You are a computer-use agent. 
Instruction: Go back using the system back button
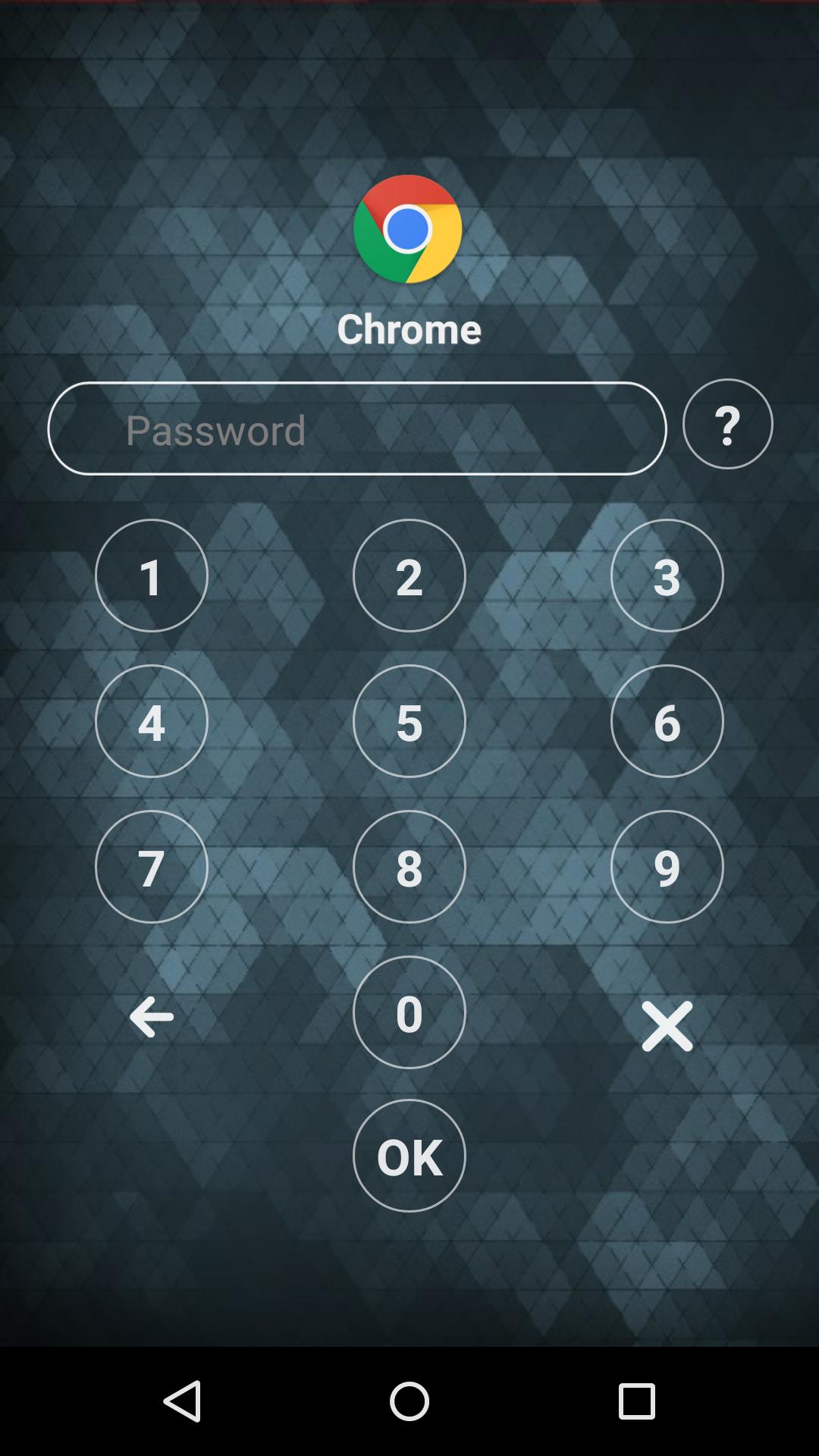click(182, 1401)
